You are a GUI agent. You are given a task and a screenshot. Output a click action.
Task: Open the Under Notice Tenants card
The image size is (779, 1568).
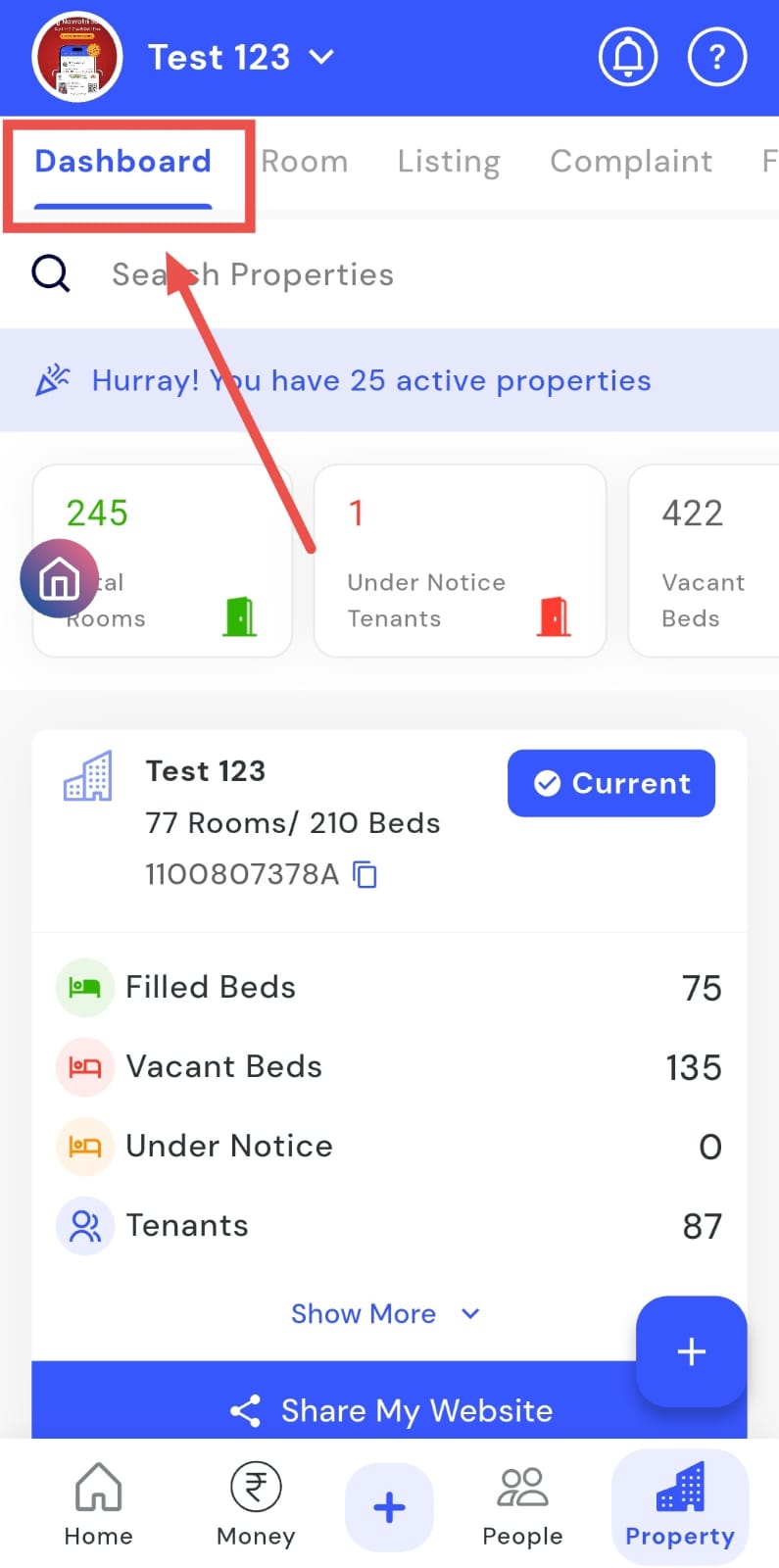[459, 561]
